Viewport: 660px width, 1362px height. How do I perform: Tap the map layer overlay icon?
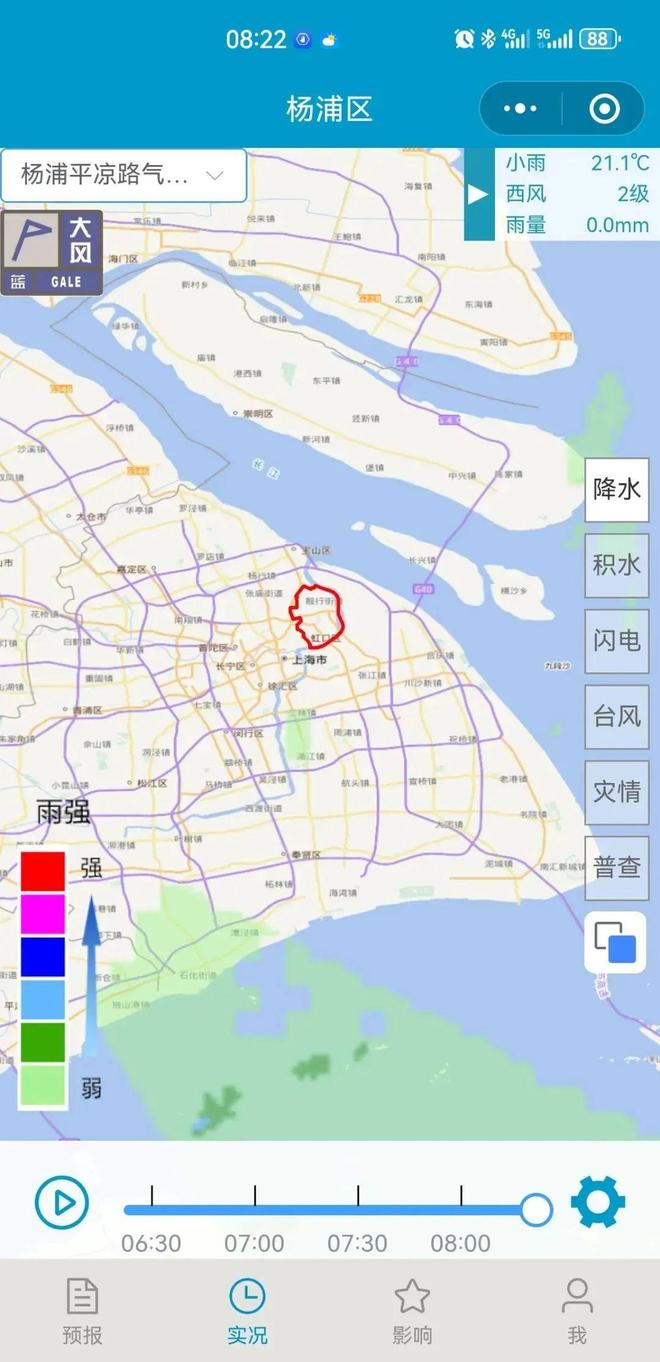point(615,942)
